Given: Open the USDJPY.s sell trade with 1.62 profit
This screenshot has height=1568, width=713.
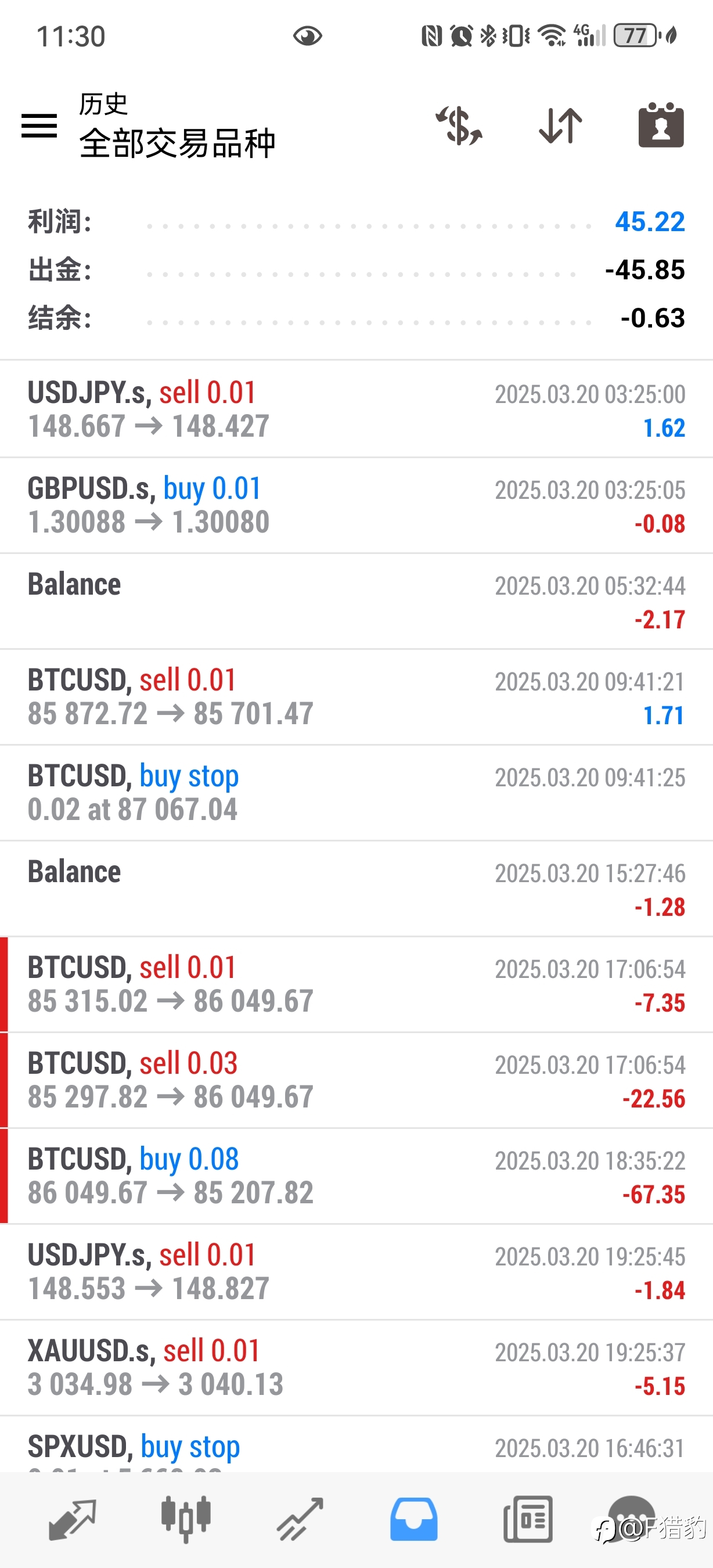Looking at the screenshot, I should pos(356,409).
